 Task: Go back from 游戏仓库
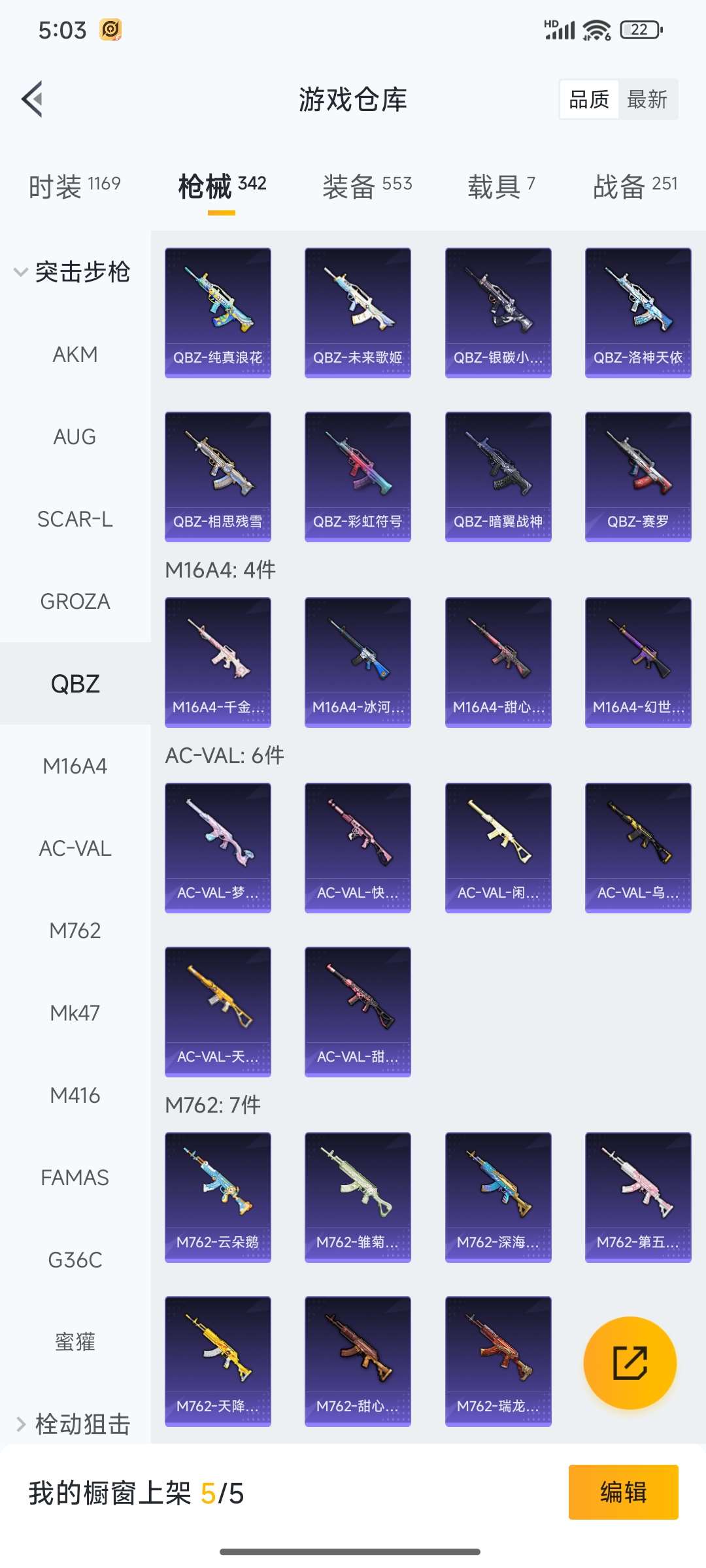[x=33, y=99]
